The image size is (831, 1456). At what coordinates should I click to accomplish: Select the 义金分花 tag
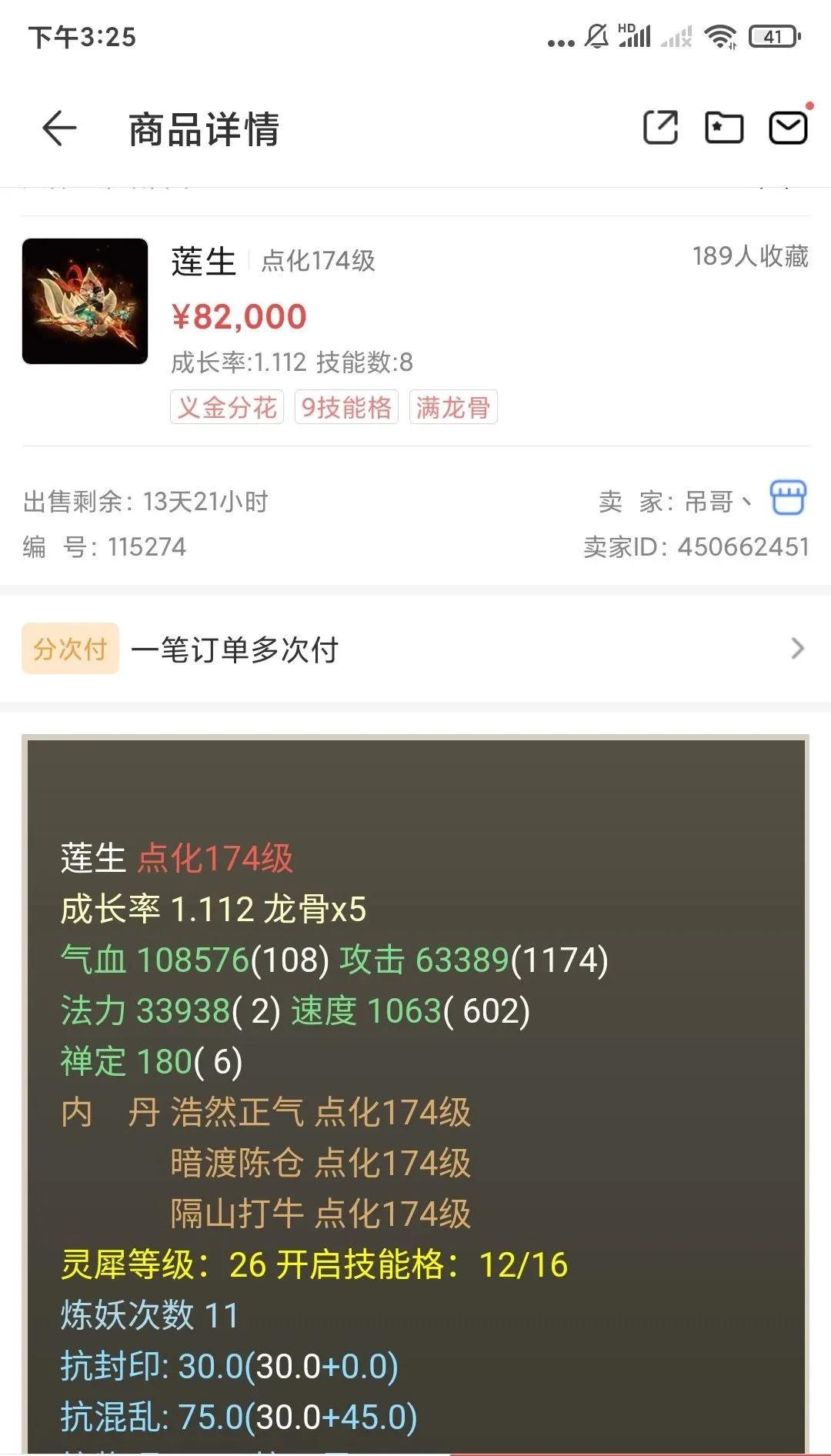point(226,409)
